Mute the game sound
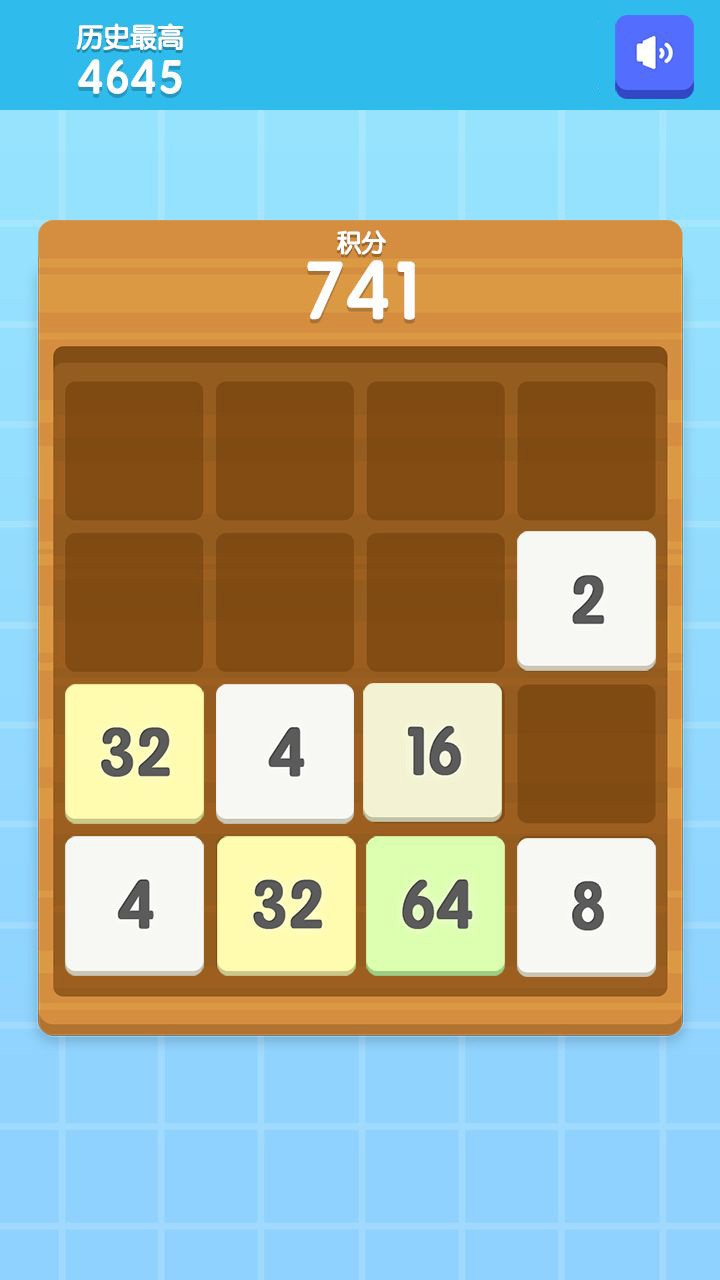720x1280 pixels. (x=654, y=54)
